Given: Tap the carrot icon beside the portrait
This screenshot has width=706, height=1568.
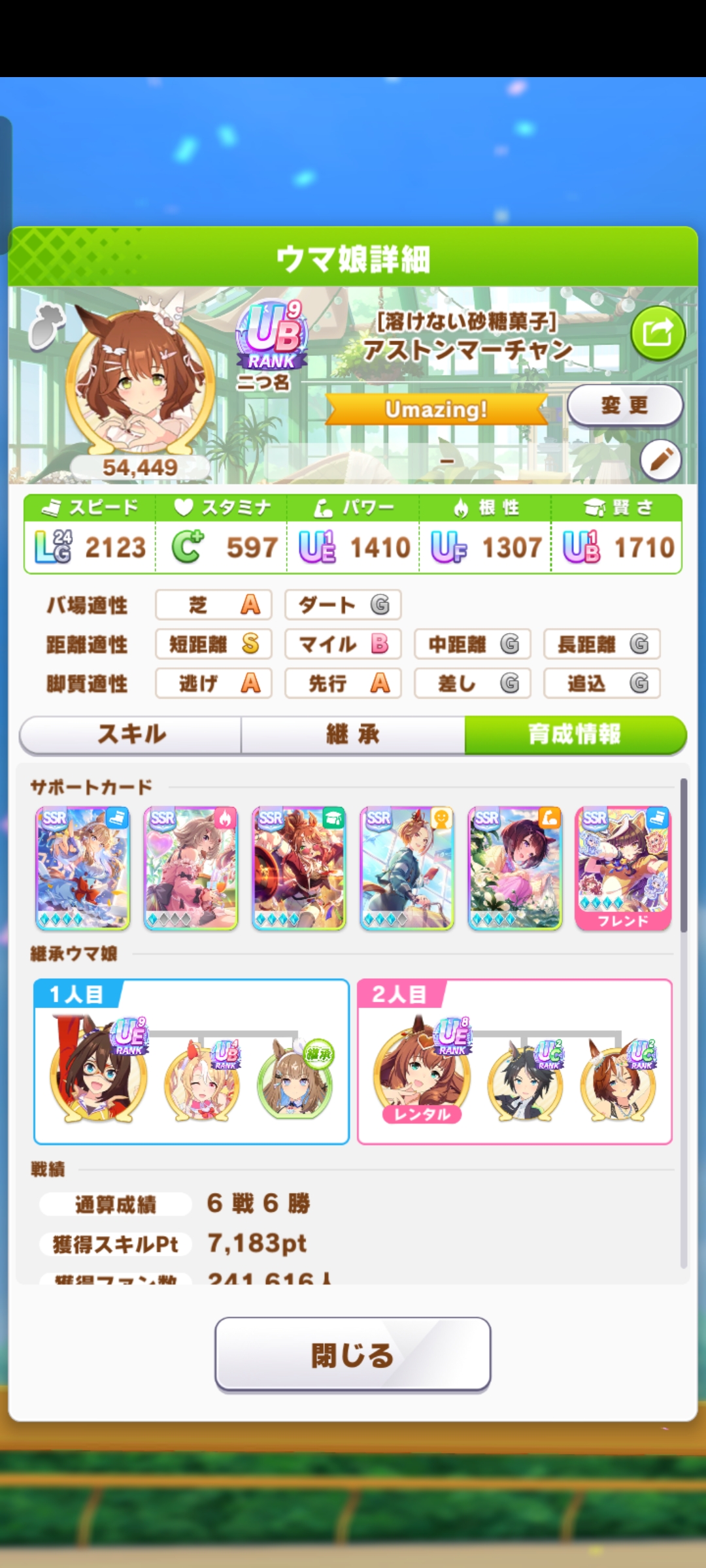Looking at the screenshot, I should pyautogui.click(x=46, y=325).
